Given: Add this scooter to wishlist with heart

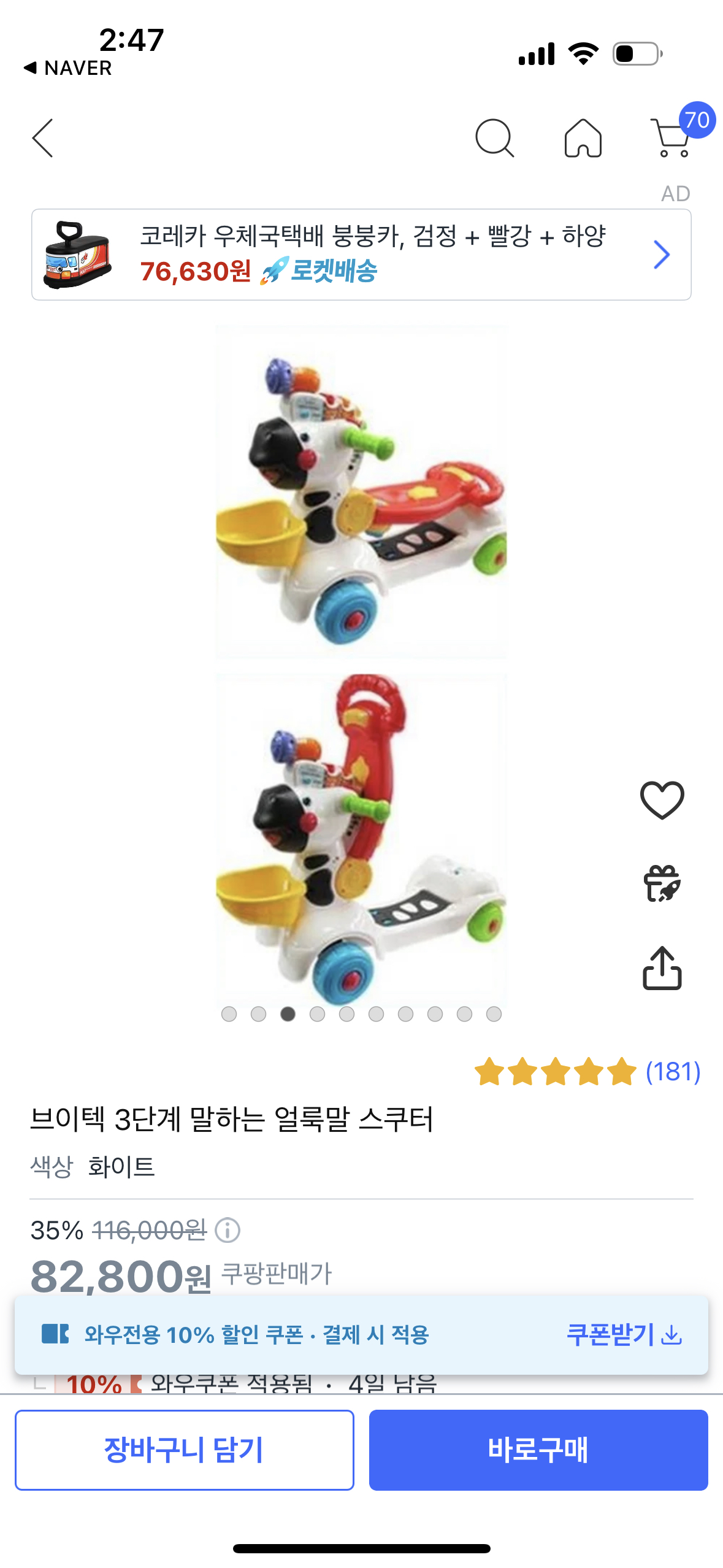Looking at the screenshot, I should (662, 800).
